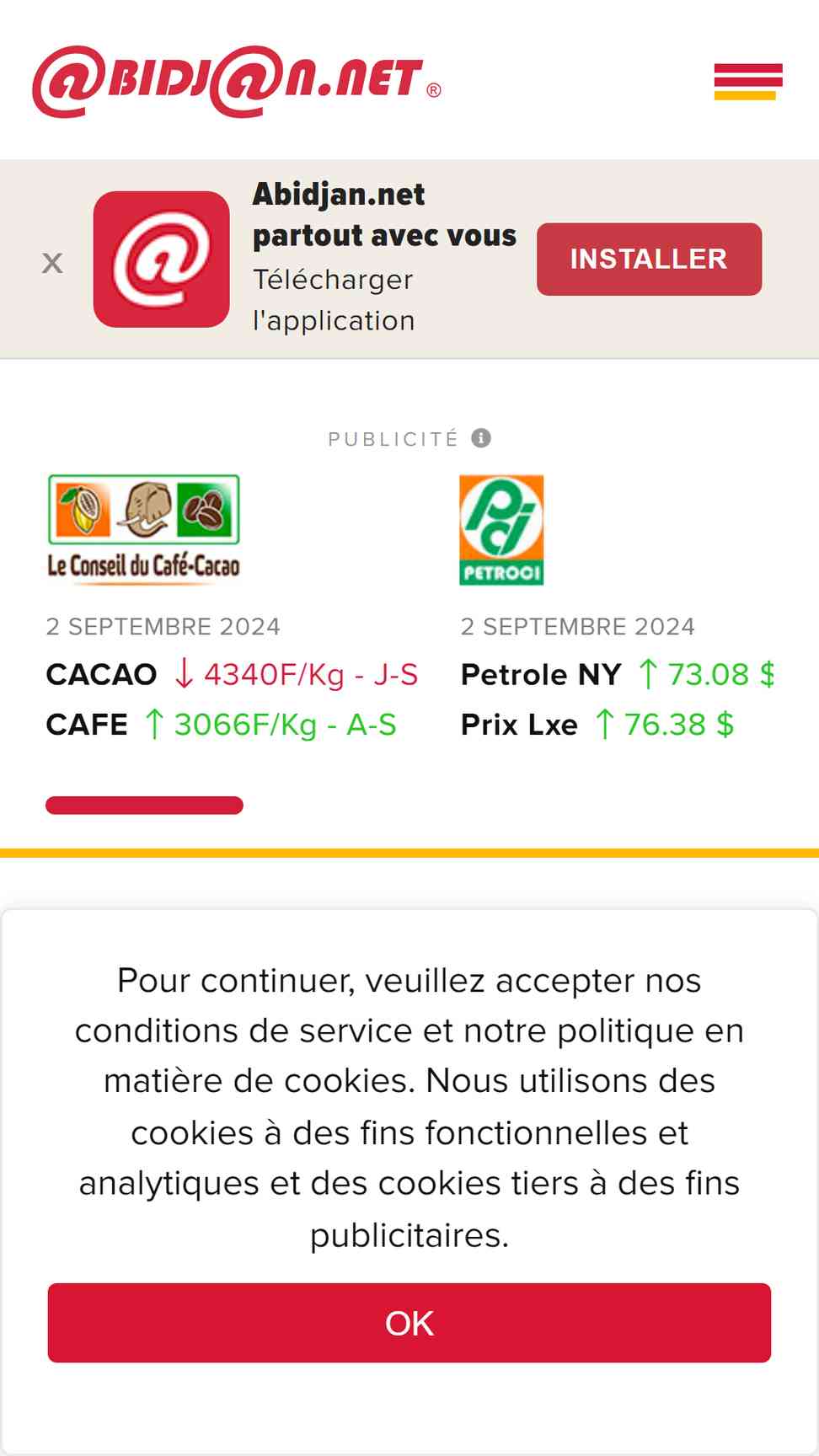Open the hamburger menu
Image resolution: width=819 pixels, height=1456 pixels.
[748, 82]
